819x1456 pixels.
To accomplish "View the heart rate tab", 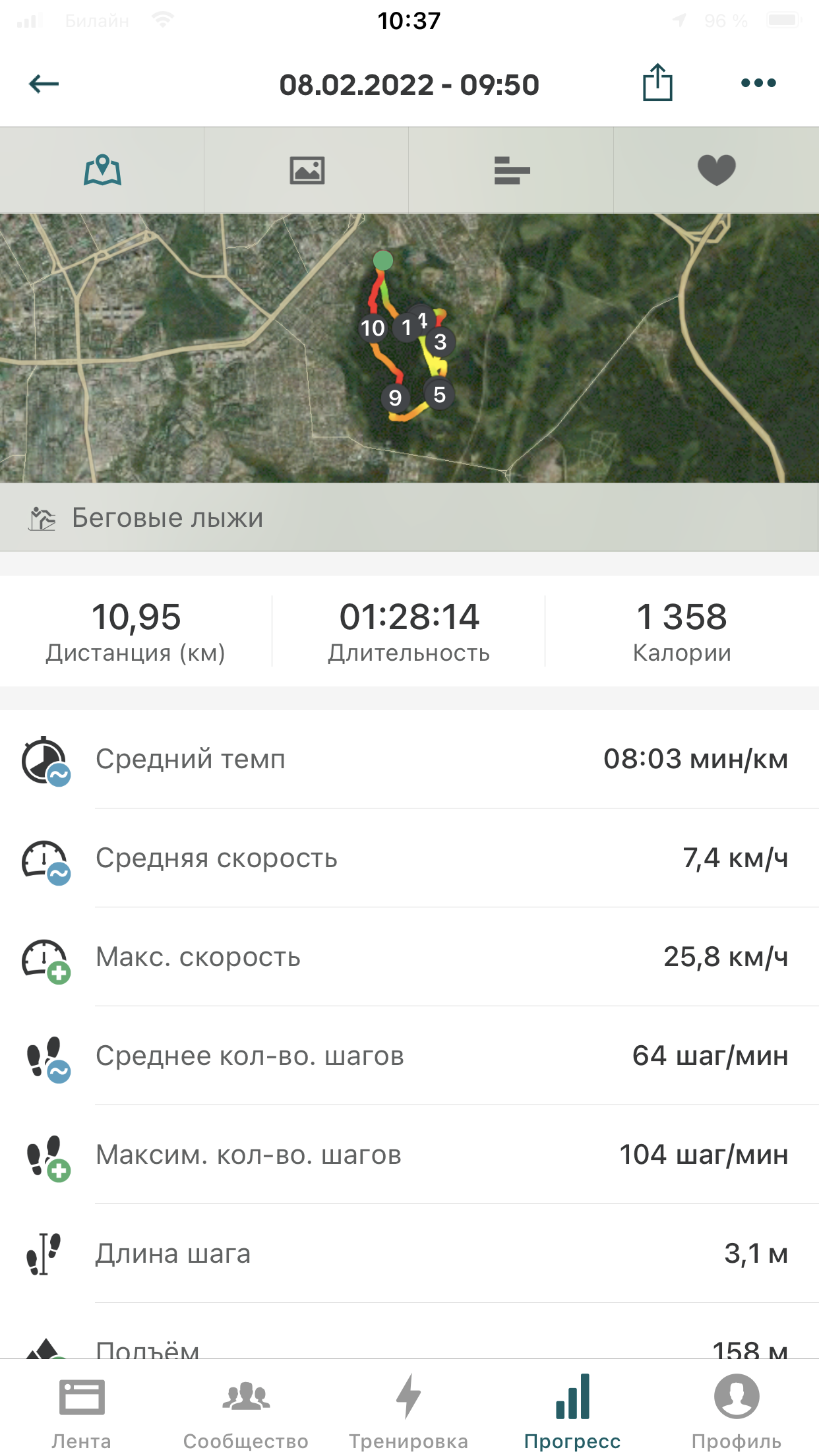I will pos(717,170).
